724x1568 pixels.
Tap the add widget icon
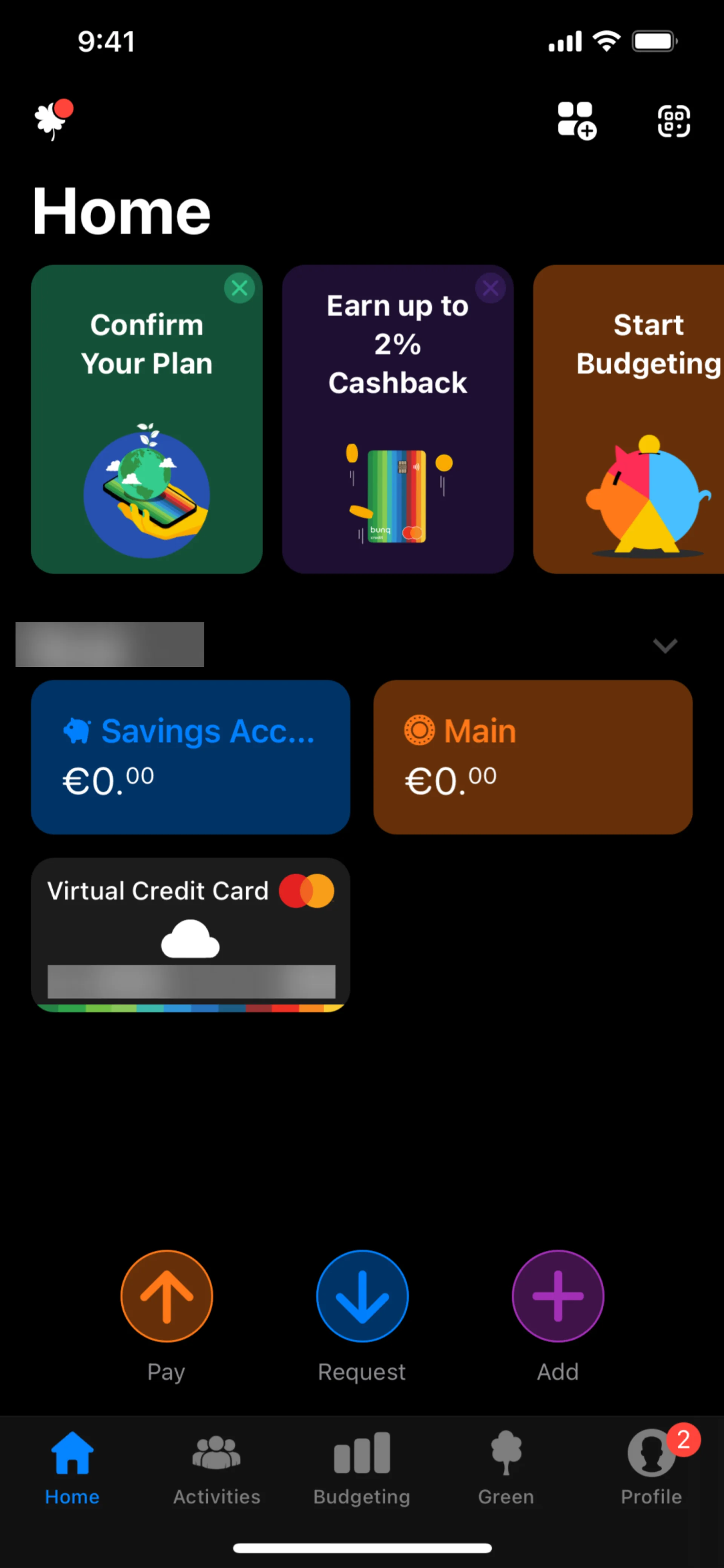tap(576, 121)
